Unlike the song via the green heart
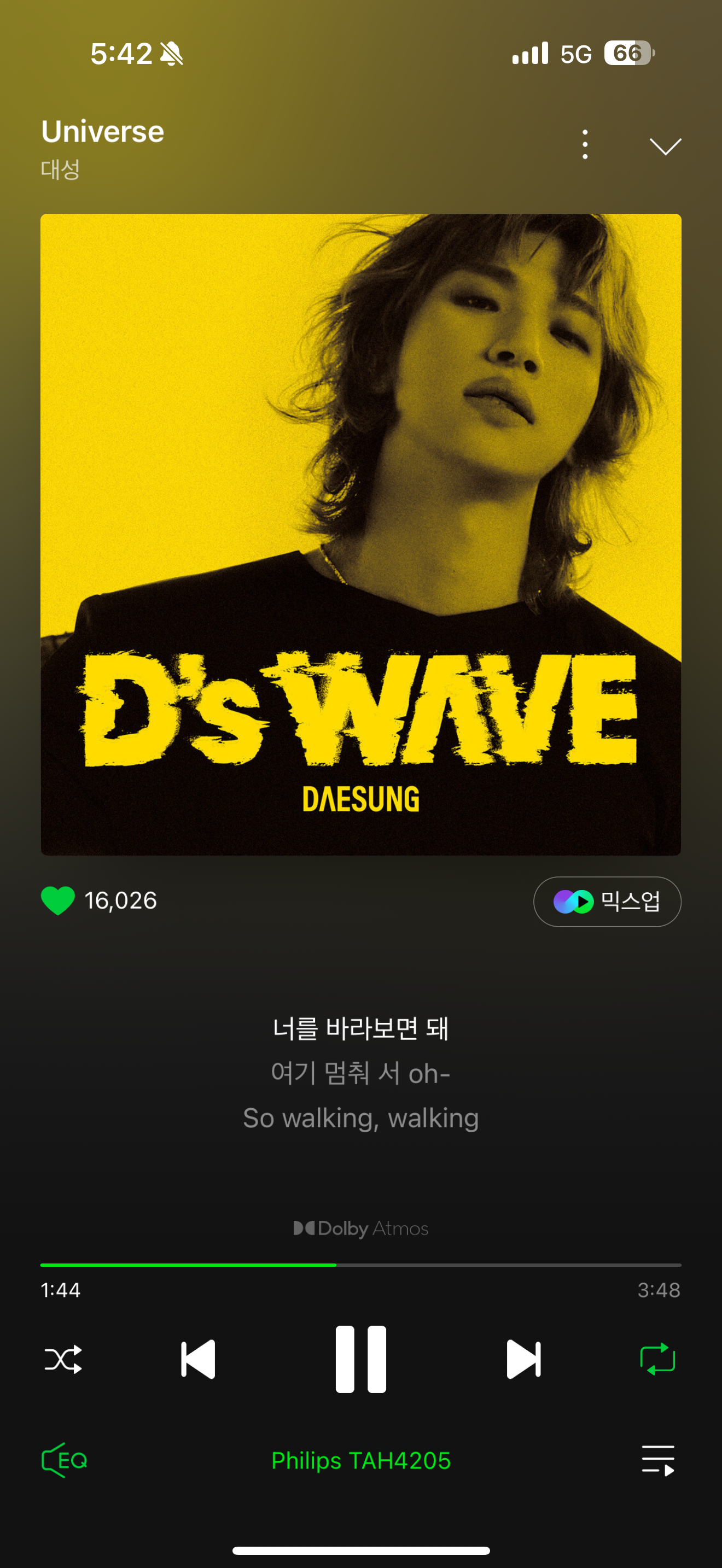The width and height of the screenshot is (722, 1568). click(x=58, y=900)
